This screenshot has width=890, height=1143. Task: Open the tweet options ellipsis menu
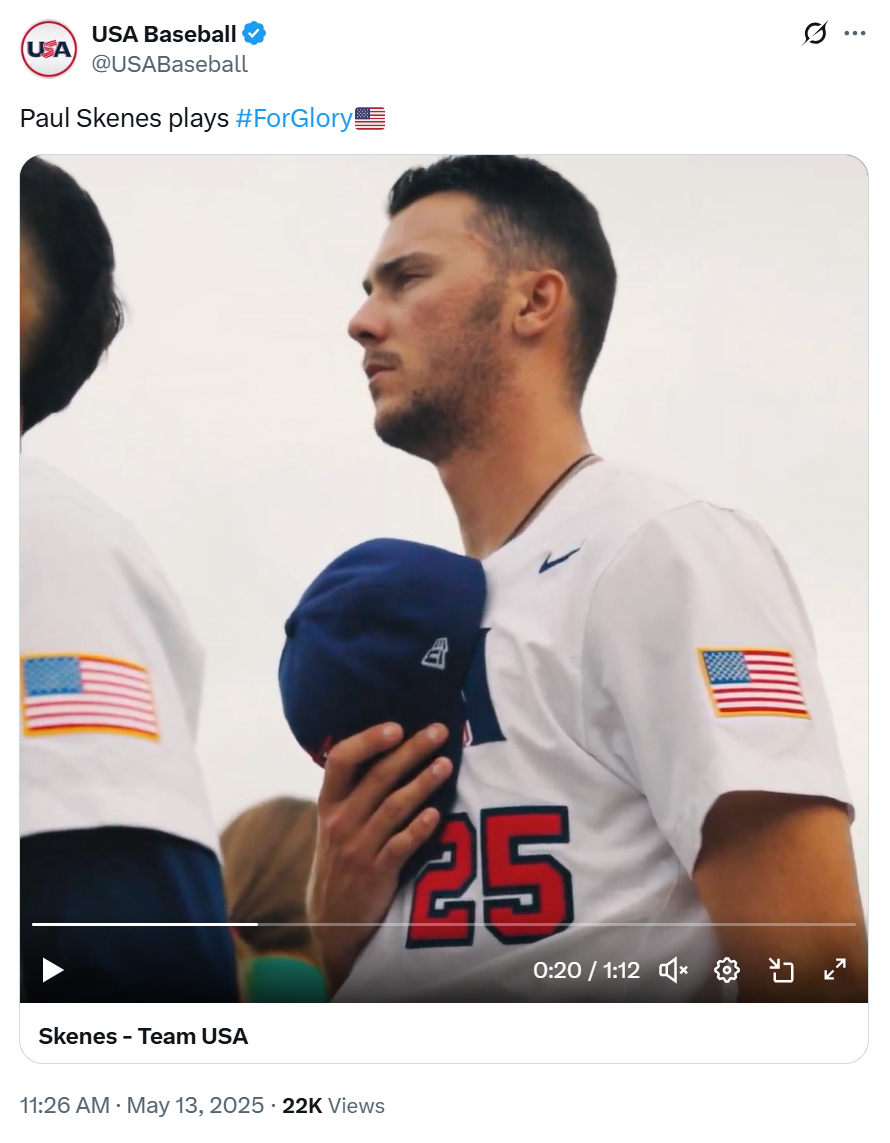(x=856, y=33)
